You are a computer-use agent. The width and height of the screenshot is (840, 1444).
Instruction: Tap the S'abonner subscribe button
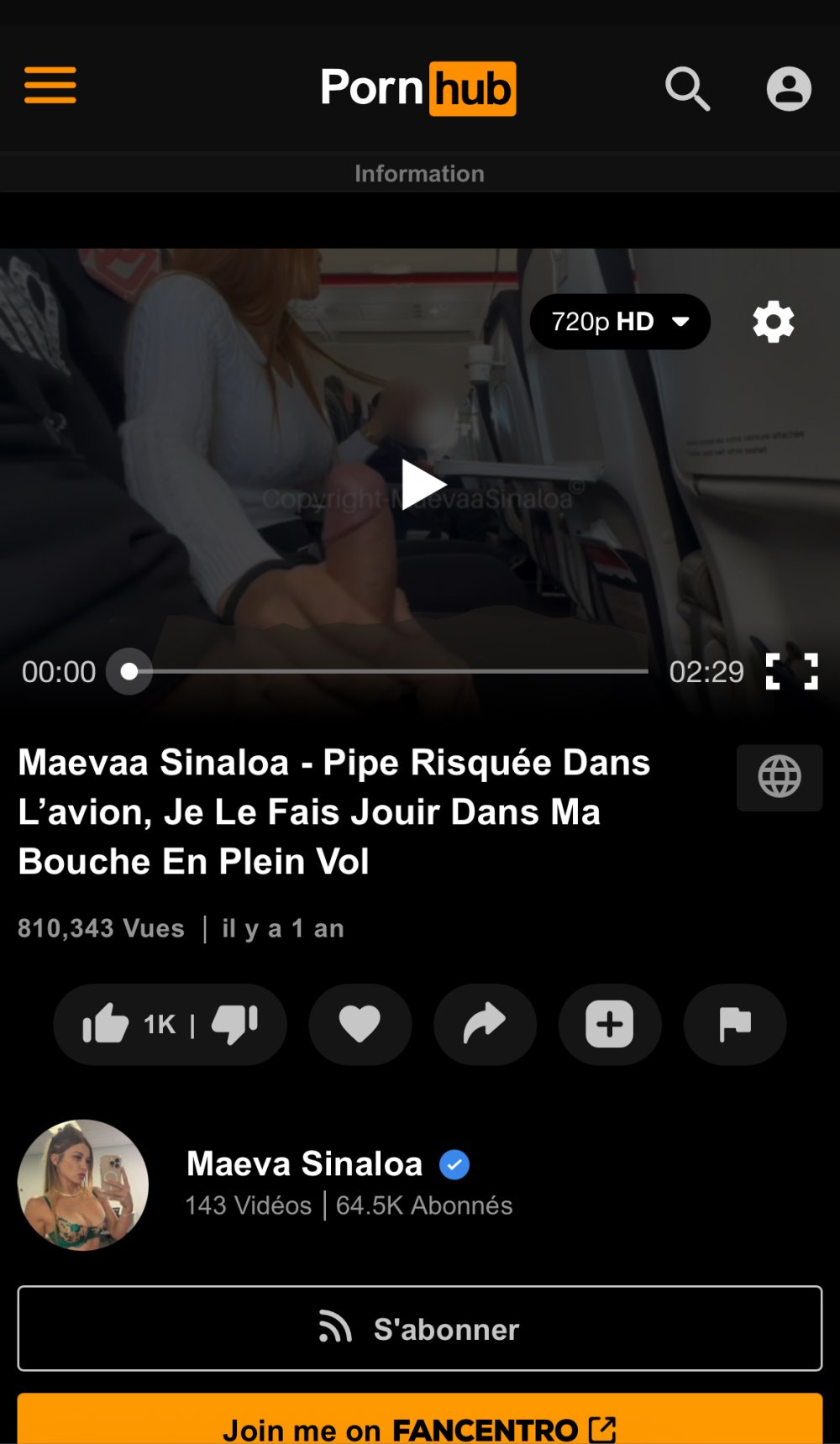click(x=419, y=1328)
